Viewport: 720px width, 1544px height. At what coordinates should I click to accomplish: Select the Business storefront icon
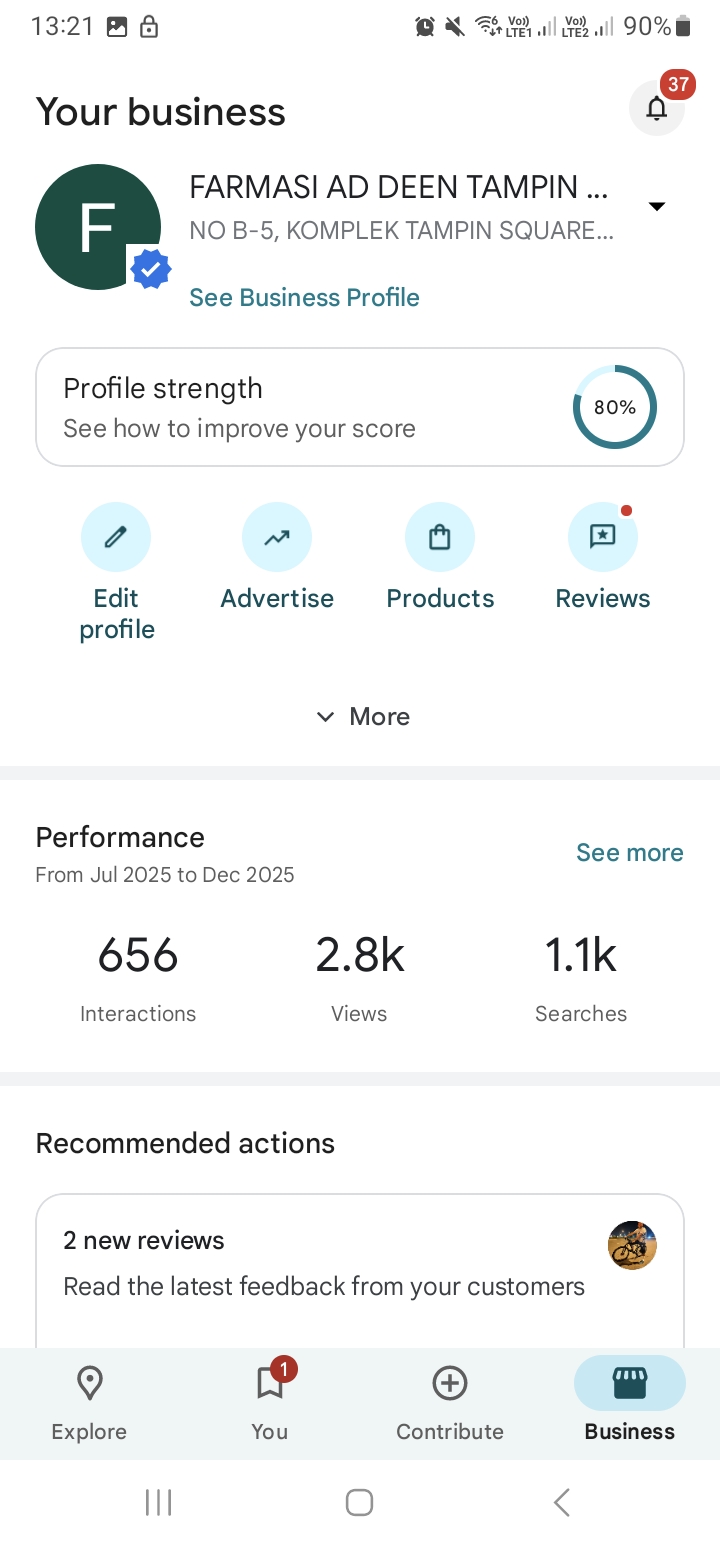pyautogui.click(x=629, y=1382)
